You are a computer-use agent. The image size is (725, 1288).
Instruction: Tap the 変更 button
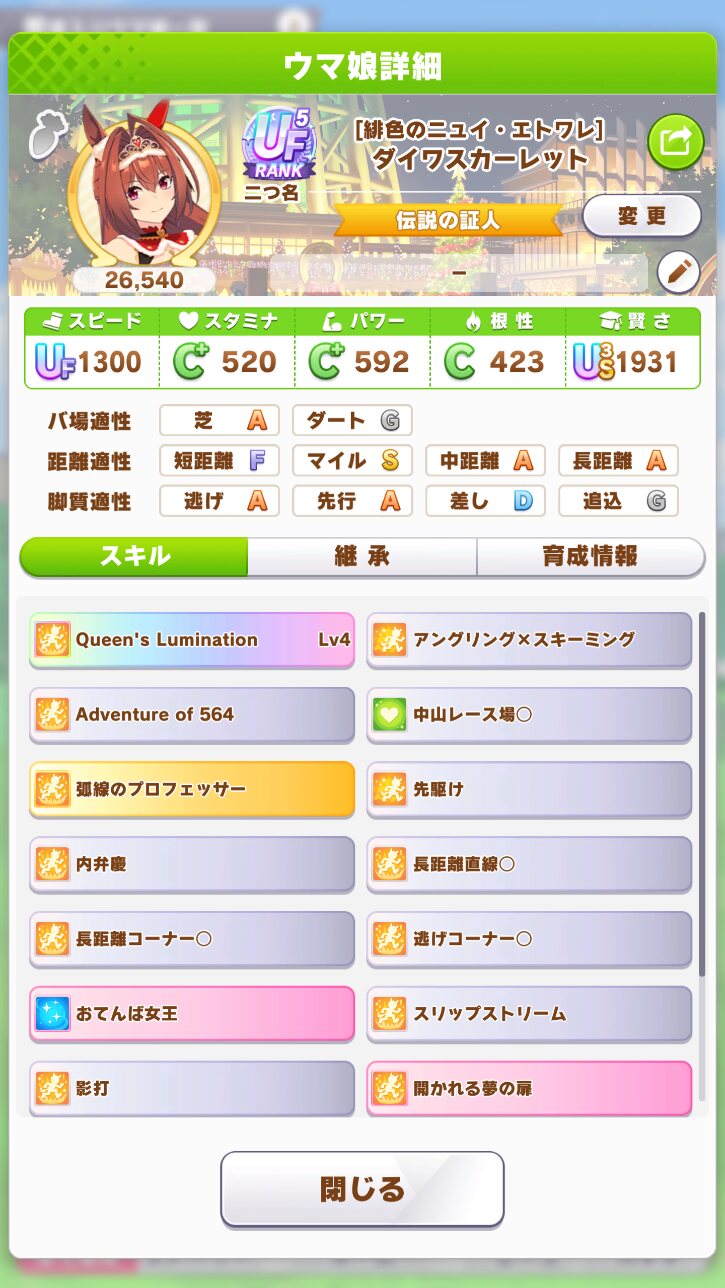(x=641, y=216)
